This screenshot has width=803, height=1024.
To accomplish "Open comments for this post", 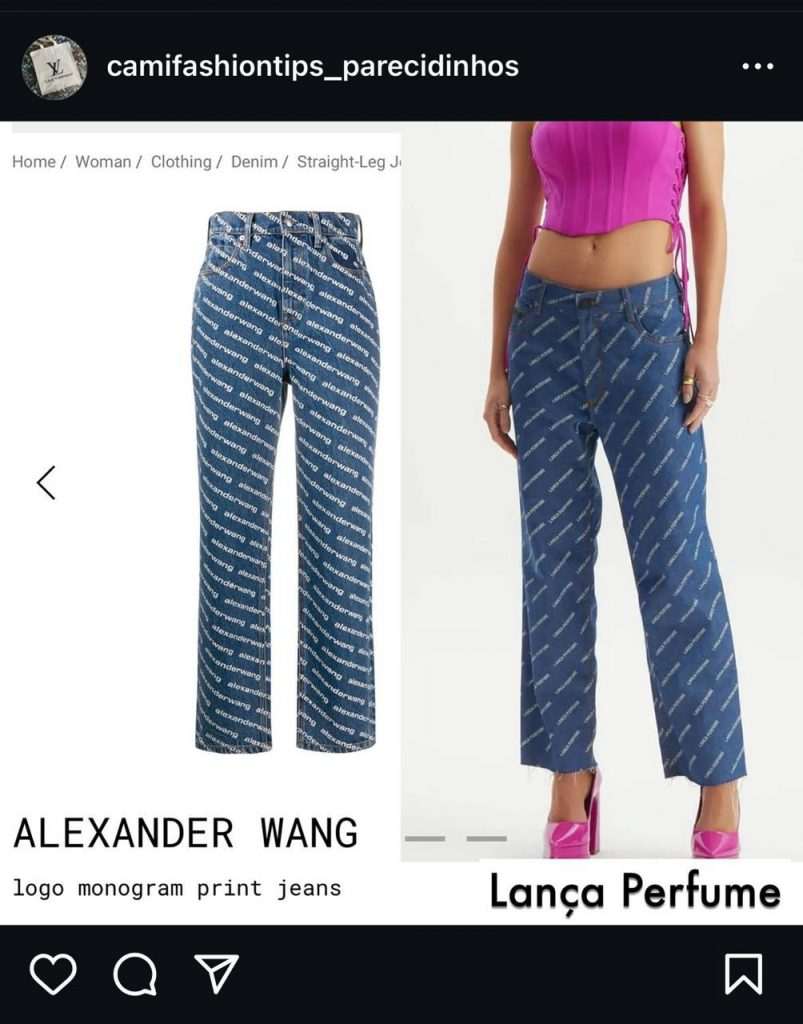I will click(135, 974).
